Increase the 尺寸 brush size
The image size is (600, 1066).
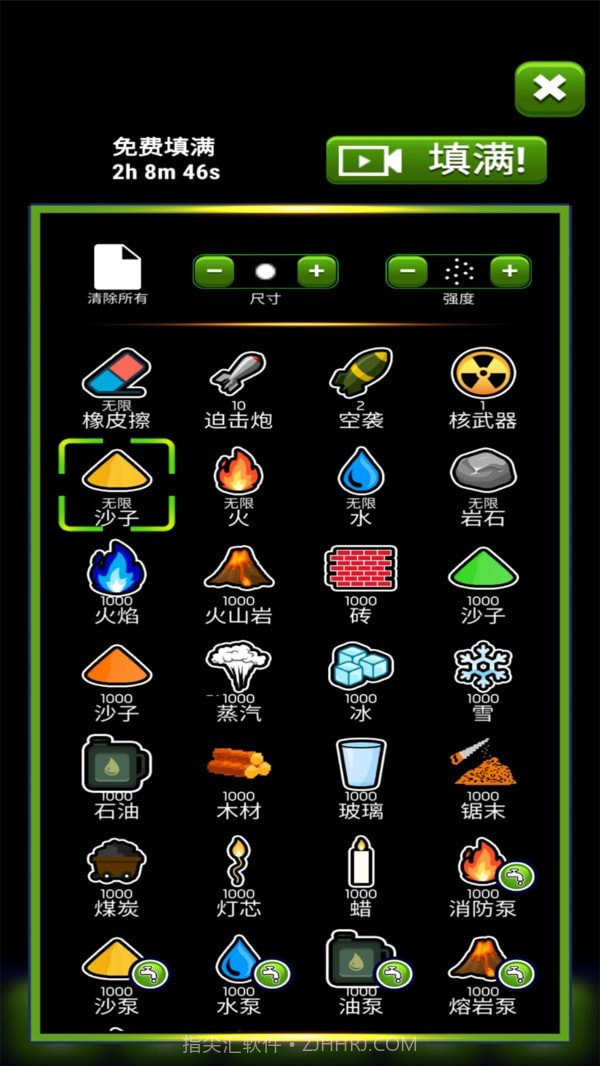(316, 271)
